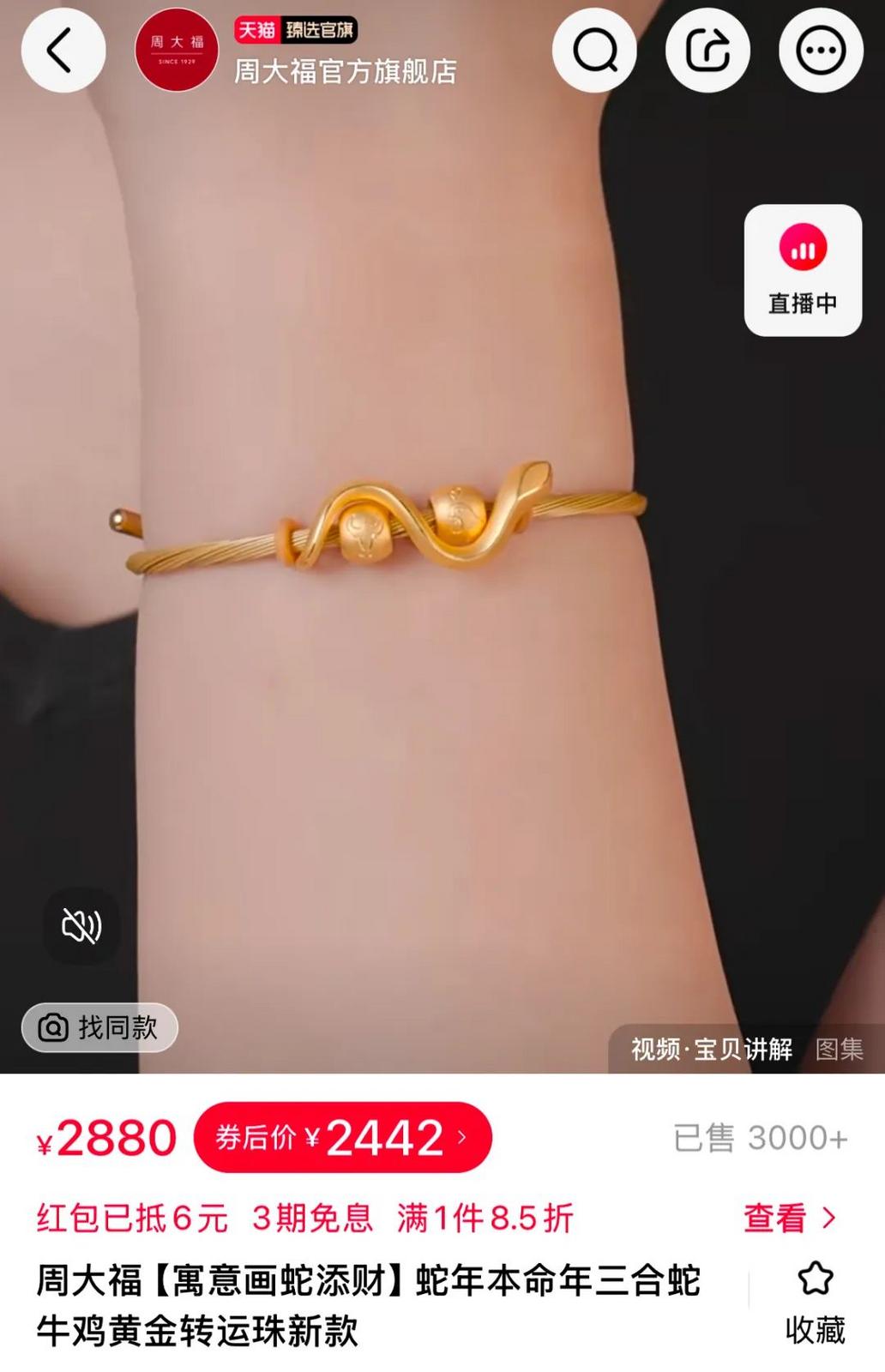Tap 找同款 to find similar items
The width and height of the screenshot is (885, 1372).
point(99,1027)
